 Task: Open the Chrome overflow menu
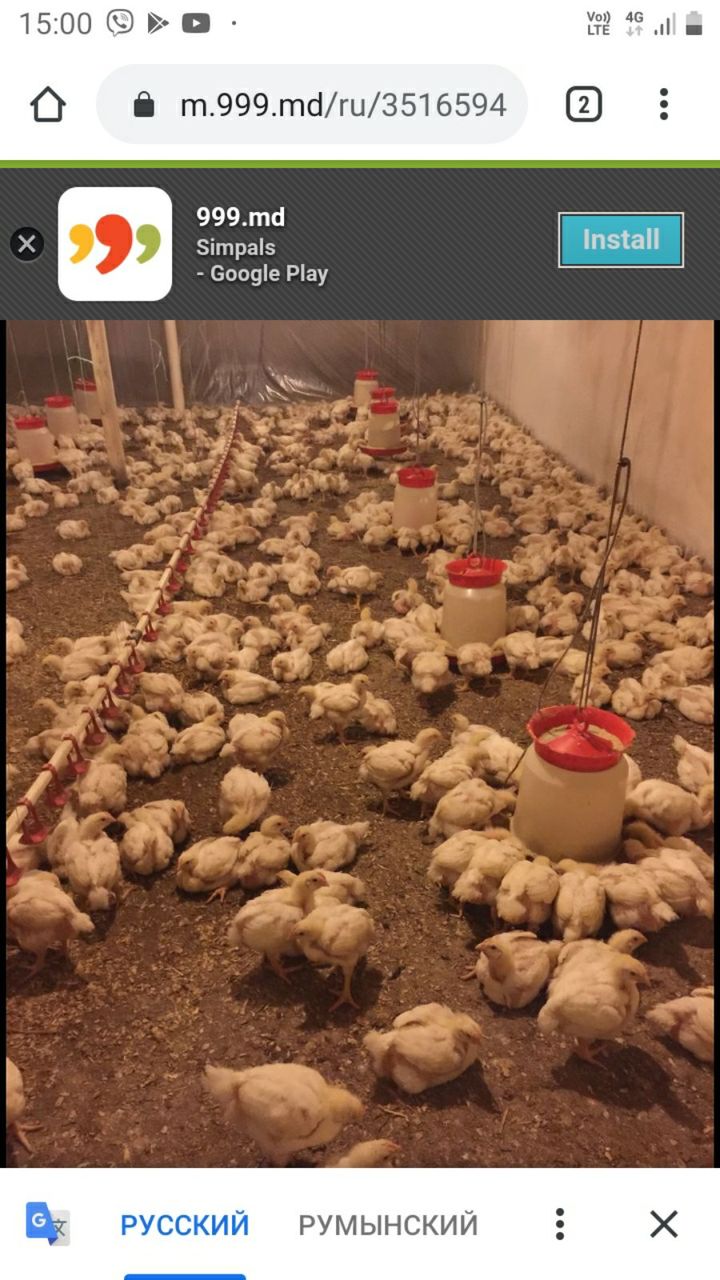[663, 105]
